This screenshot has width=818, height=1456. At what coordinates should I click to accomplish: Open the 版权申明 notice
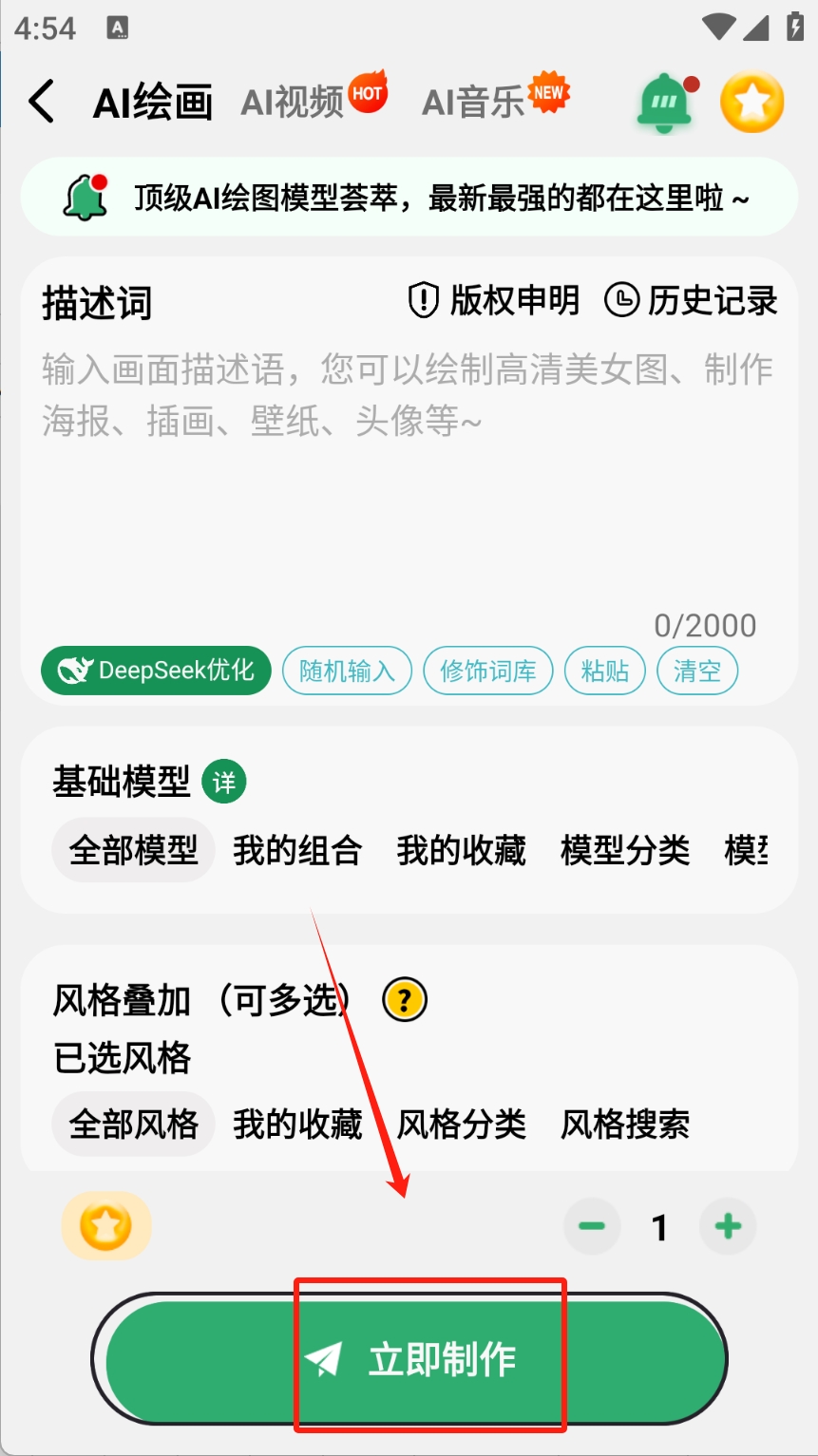click(493, 300)
